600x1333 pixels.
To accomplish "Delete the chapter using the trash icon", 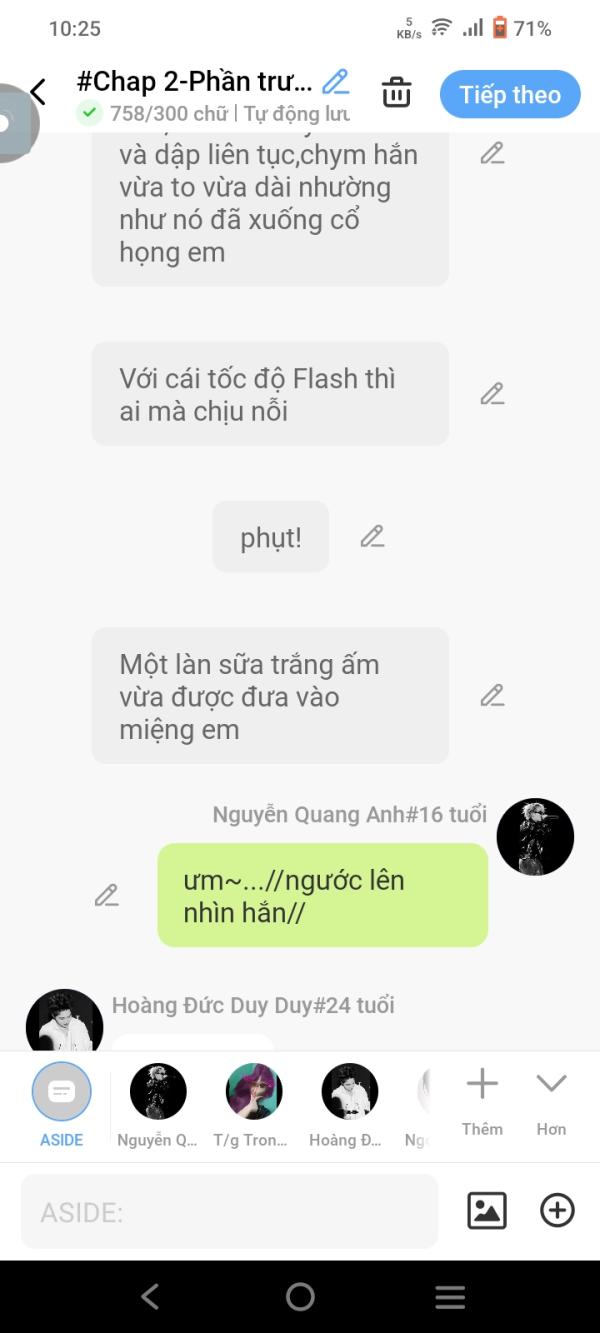I will pos(397,92).
